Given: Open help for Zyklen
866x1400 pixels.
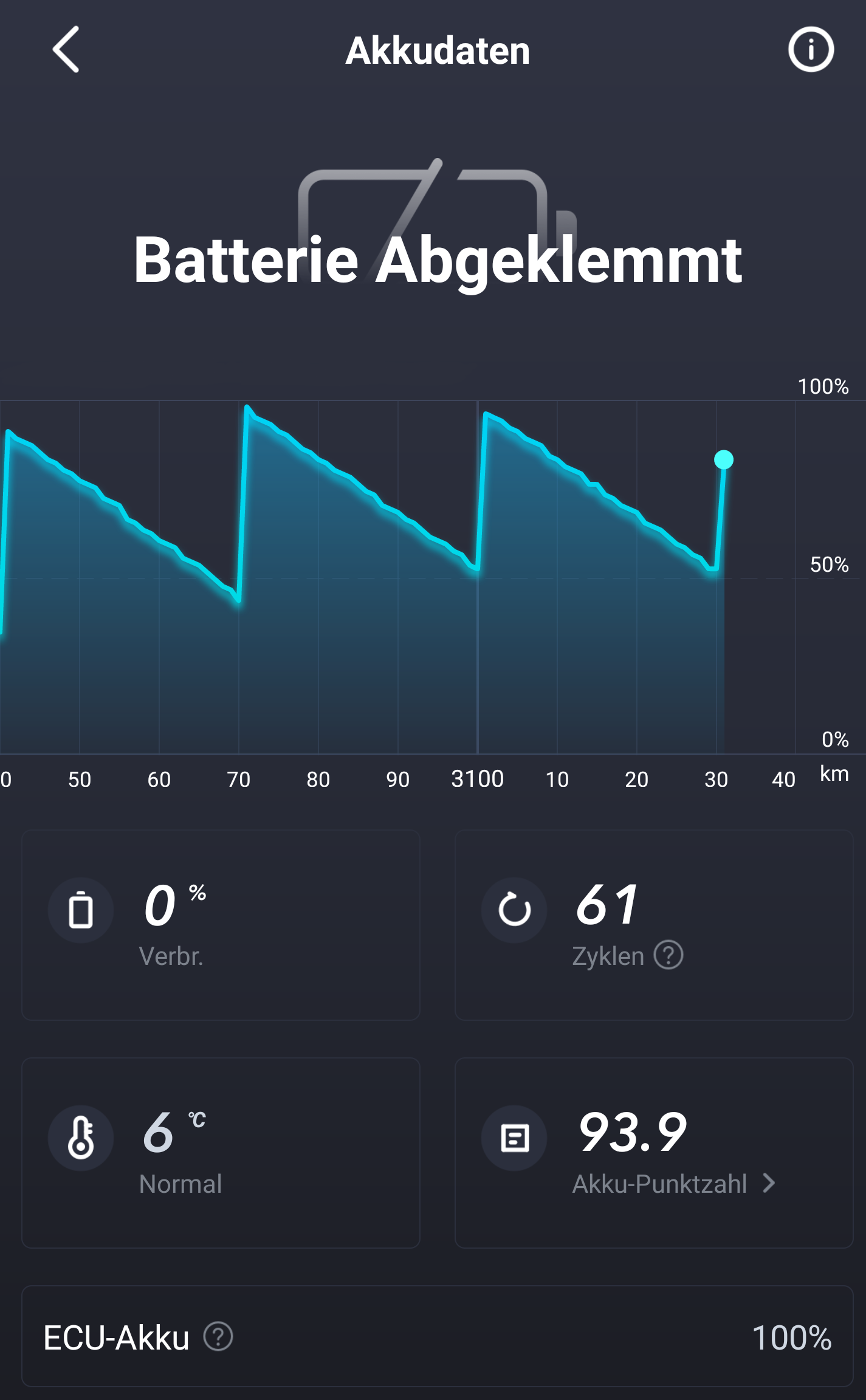Looking at the screenshot, I should 668,955.
